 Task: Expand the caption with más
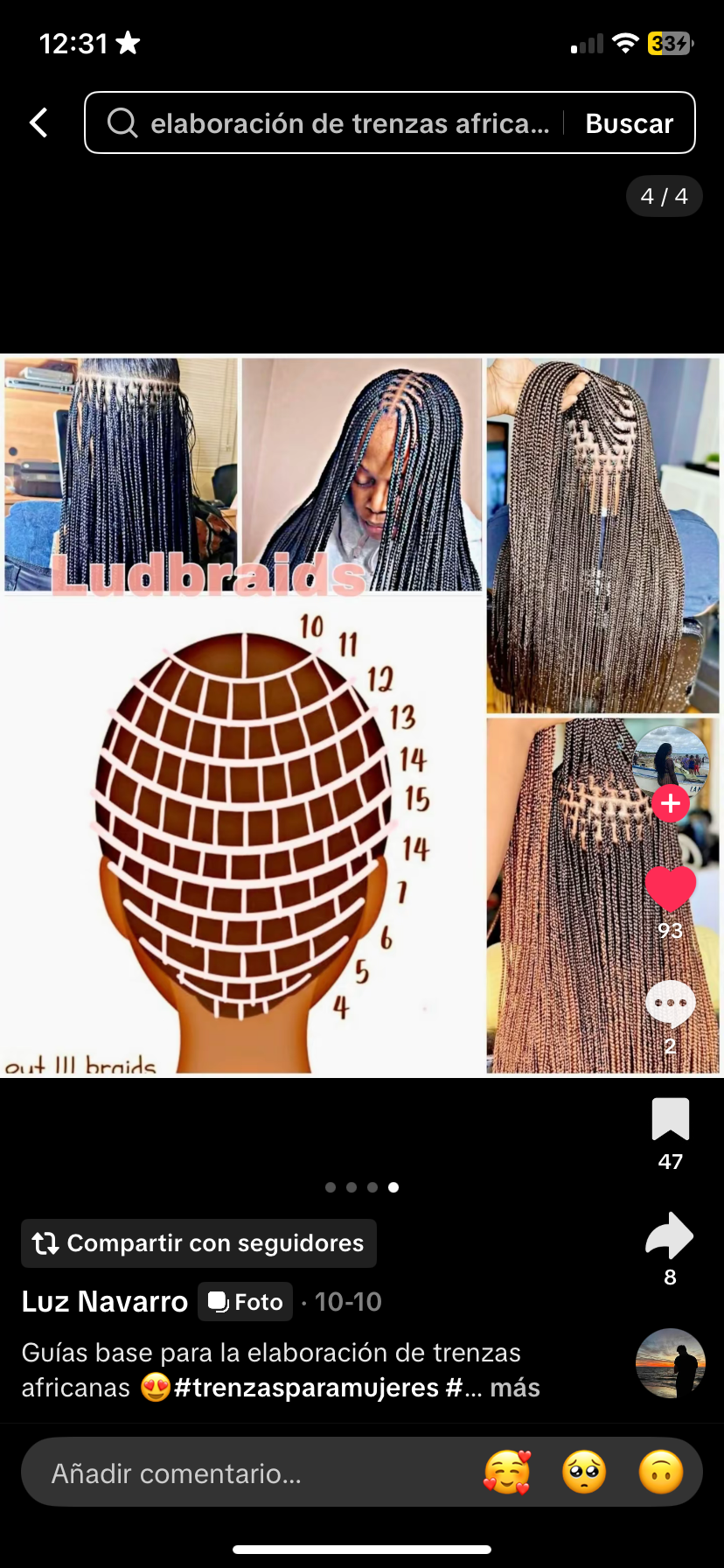515,1388
